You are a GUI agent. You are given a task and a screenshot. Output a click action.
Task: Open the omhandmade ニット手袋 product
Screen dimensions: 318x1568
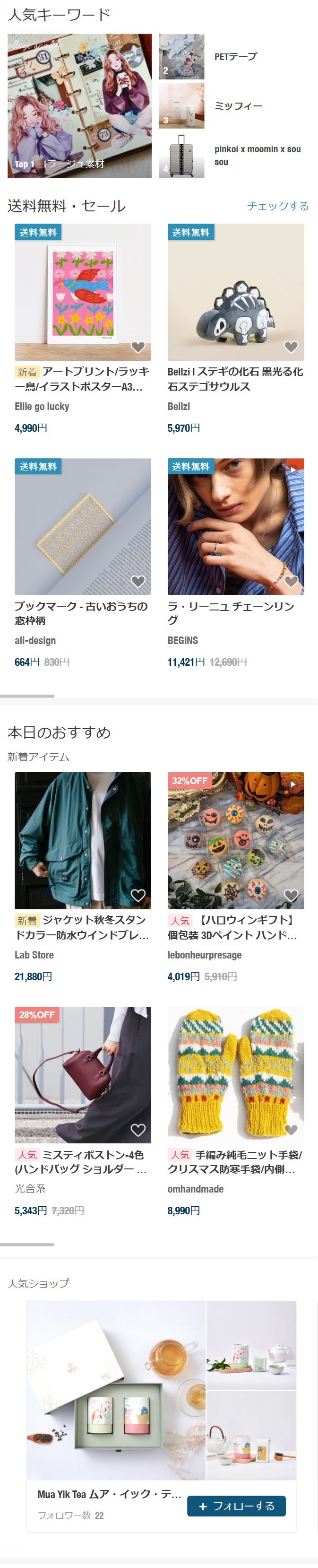tap(235, 1074)
